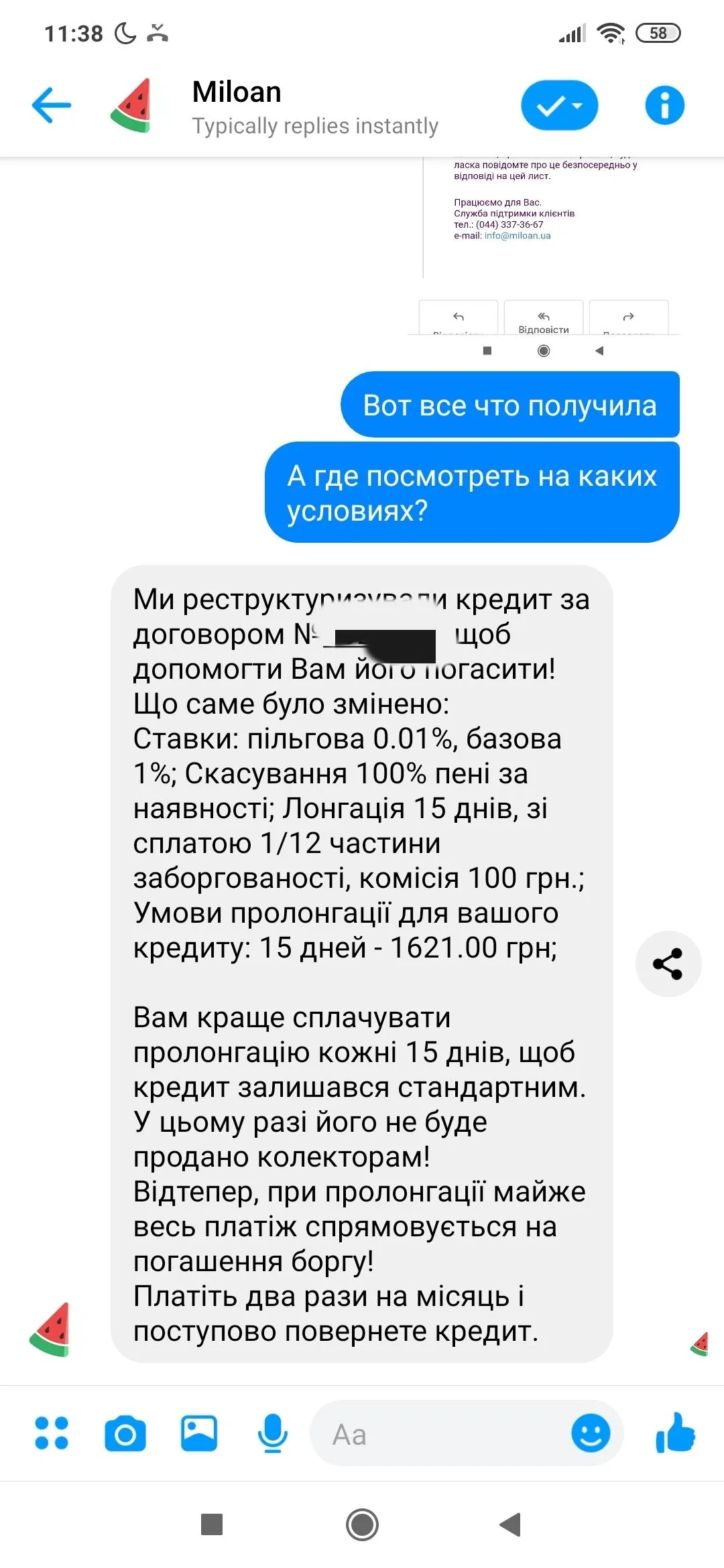Go back using the blue arrow
Viewport: 724px width, 1568px height.
[x=51, y=106]
